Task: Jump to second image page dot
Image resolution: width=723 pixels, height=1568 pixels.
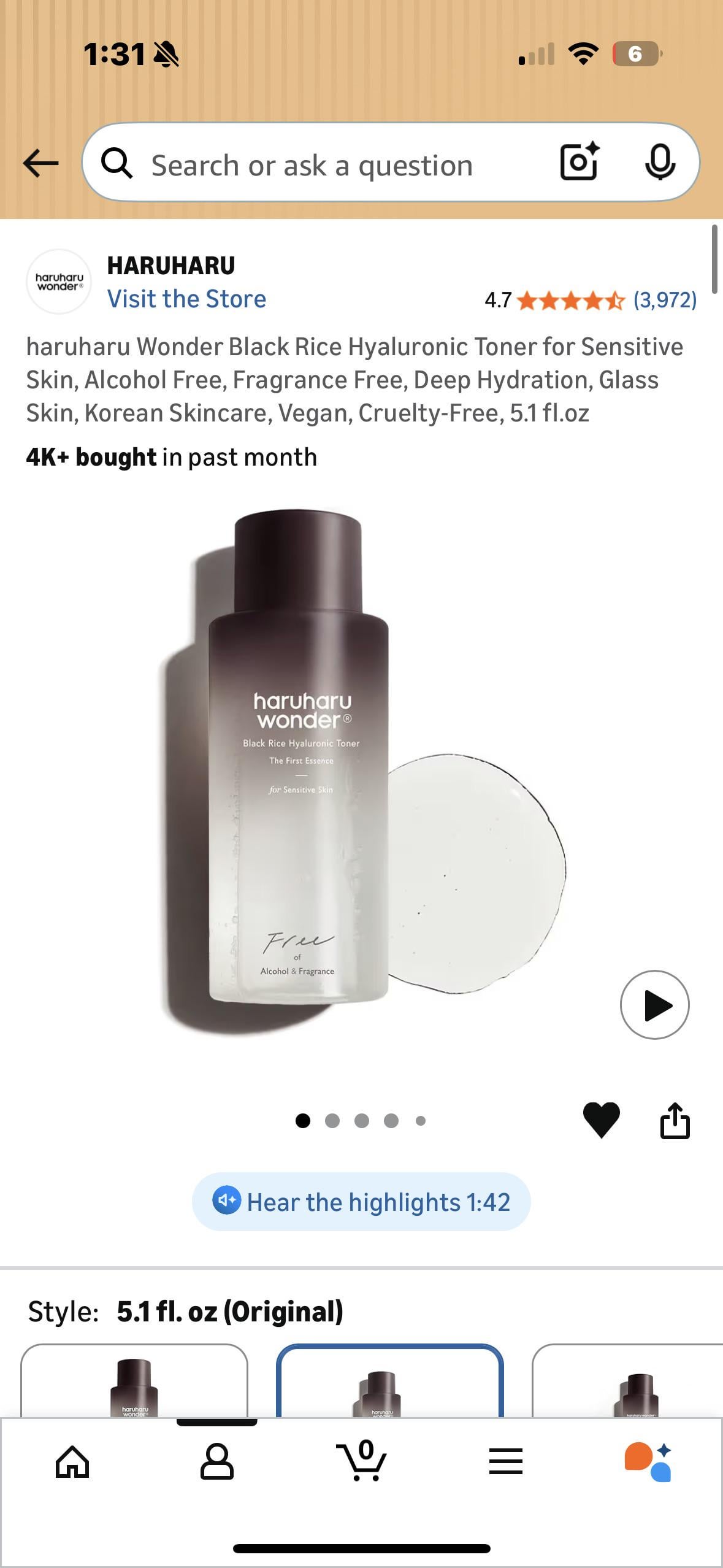Action: 332,1121
